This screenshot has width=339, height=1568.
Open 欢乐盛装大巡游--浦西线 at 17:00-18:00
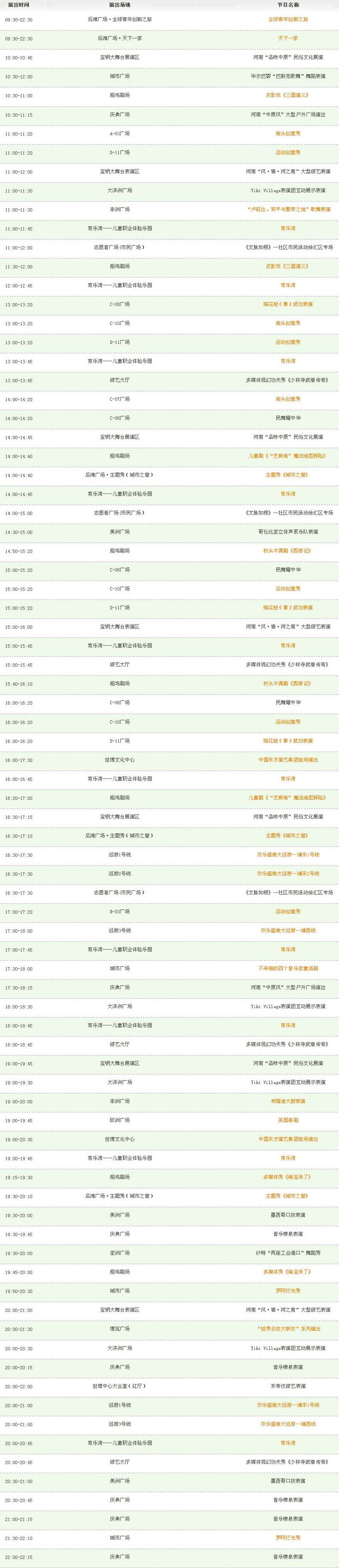pyautogui.click(x=288, y=930)
